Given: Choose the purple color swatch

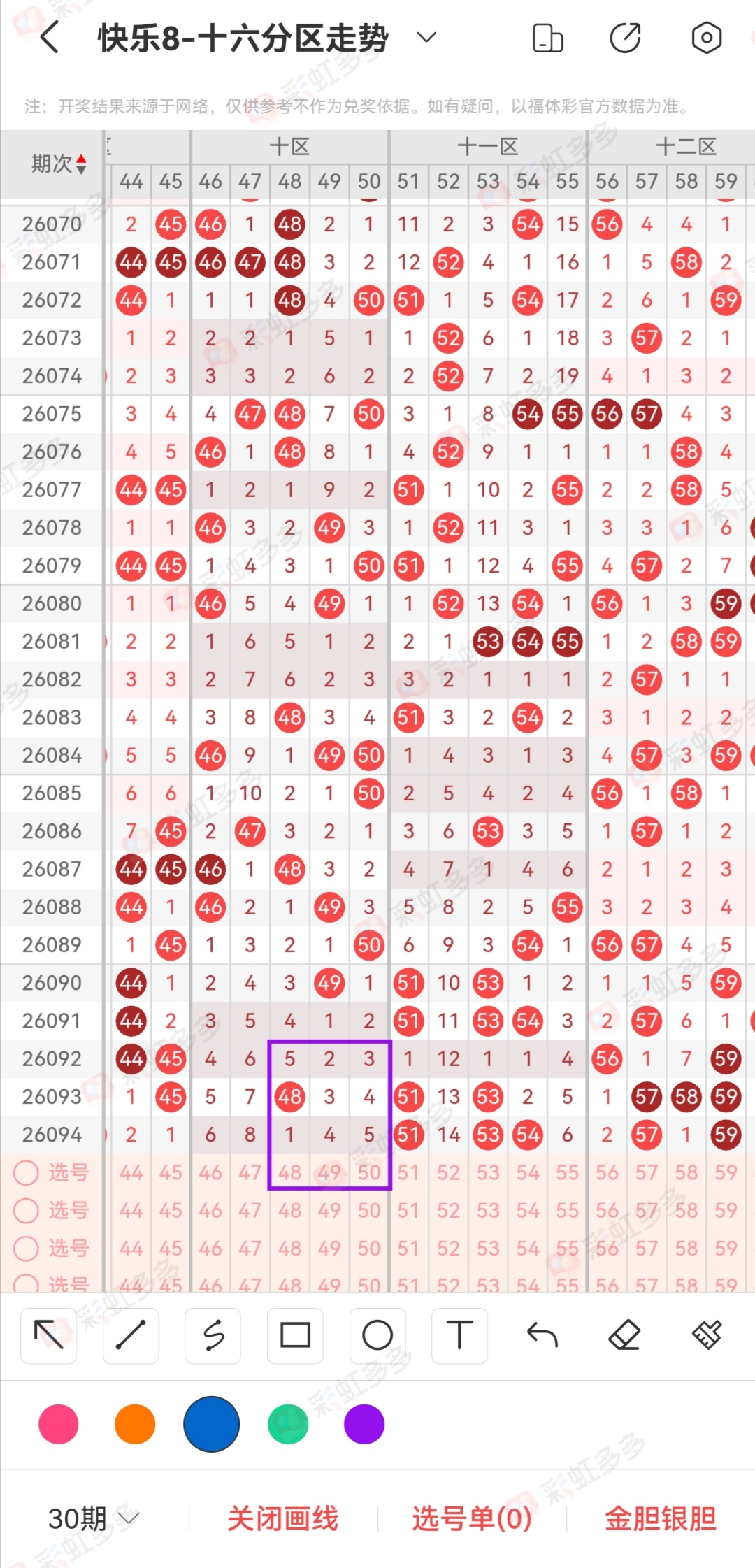Looking at the screenshot, I should click(x=364, y=1424).
